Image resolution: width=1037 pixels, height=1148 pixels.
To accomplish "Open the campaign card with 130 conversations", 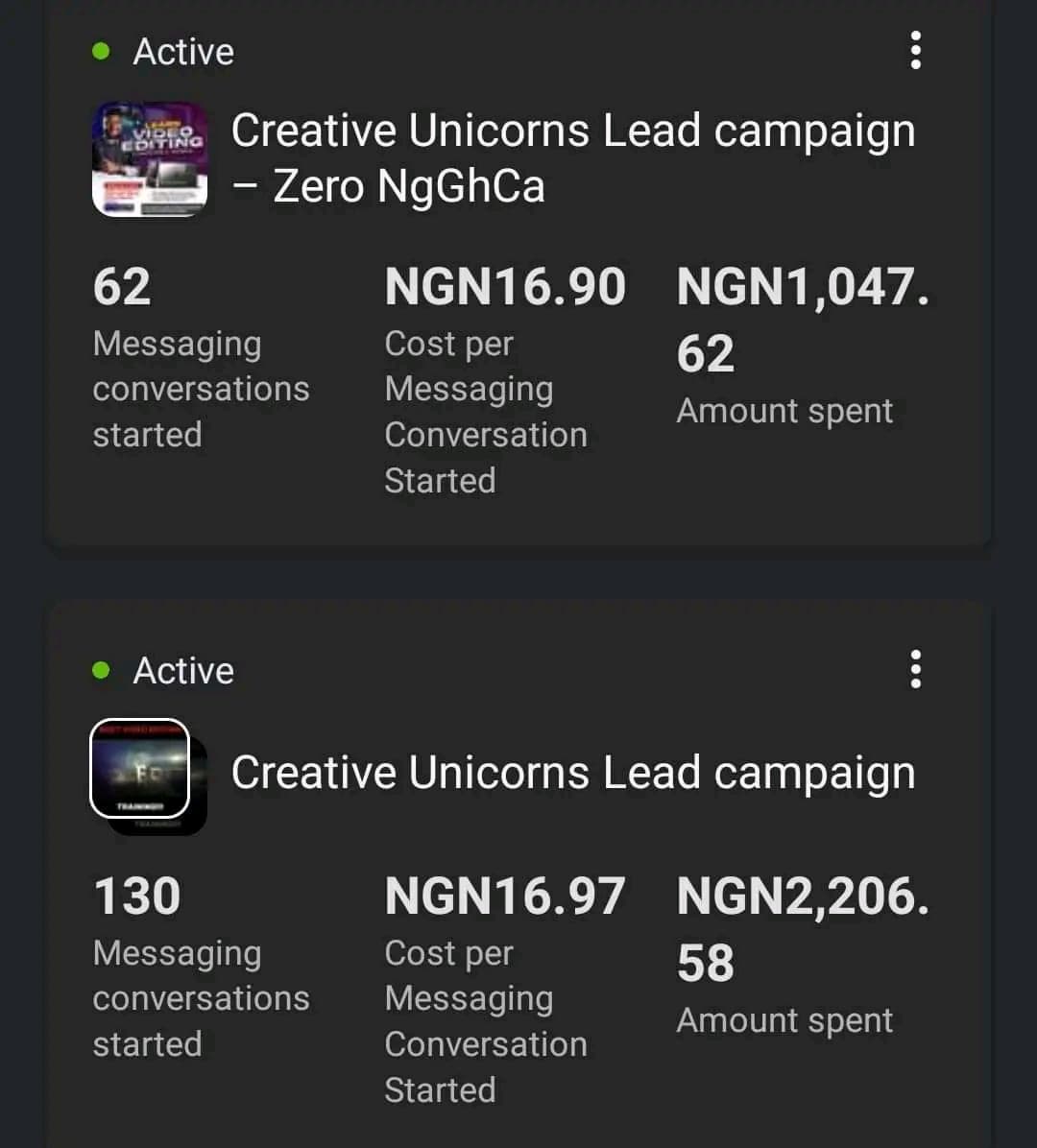I will [x=572, y=774].
